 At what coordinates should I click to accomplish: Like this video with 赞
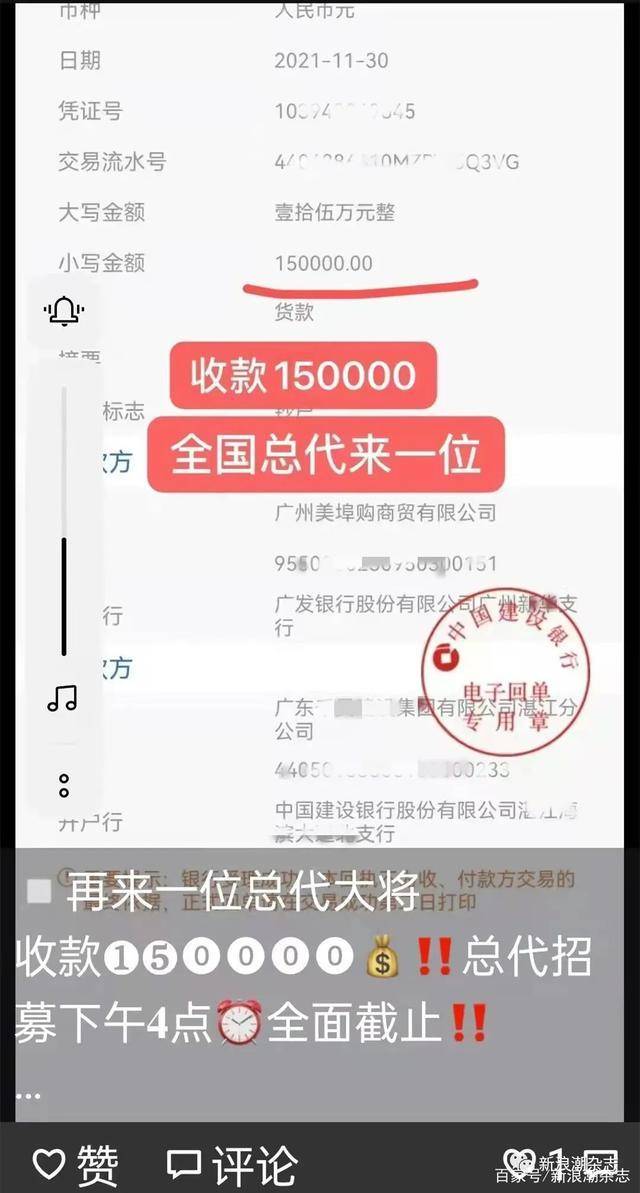(x=77, y=1165)
